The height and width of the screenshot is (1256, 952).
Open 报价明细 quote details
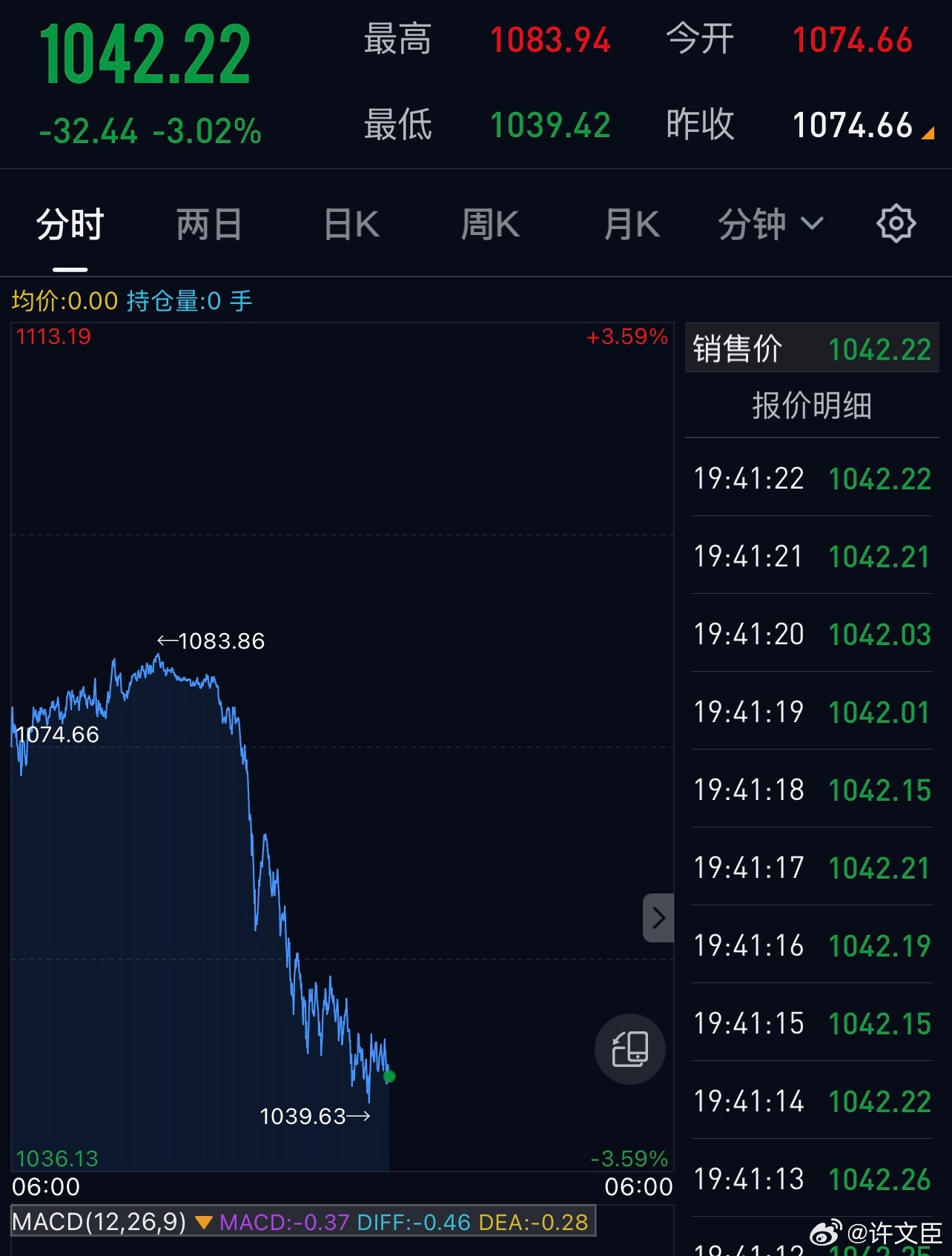click(x=810, y=407)
